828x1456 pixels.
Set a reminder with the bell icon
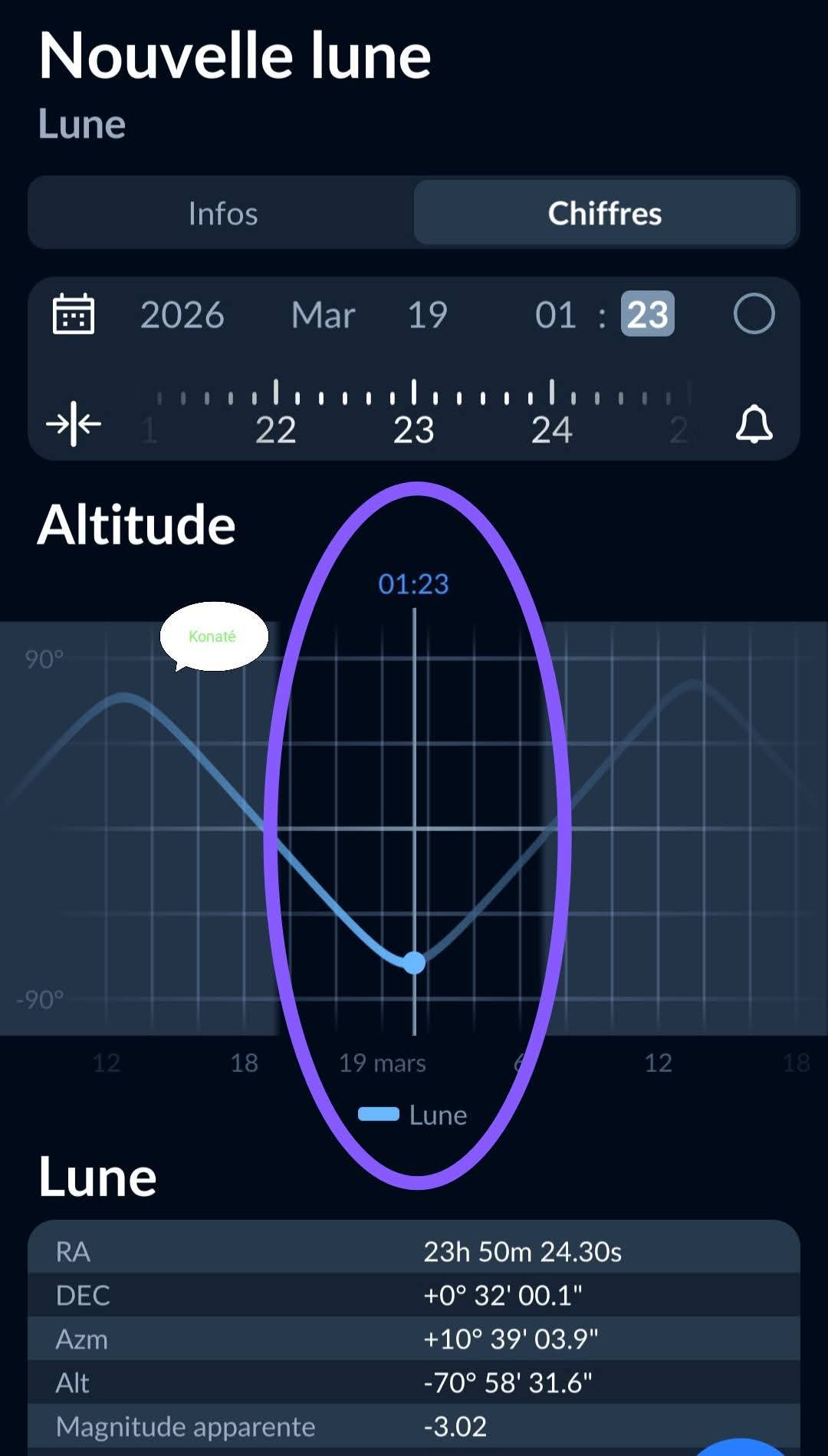click(754, 424)
